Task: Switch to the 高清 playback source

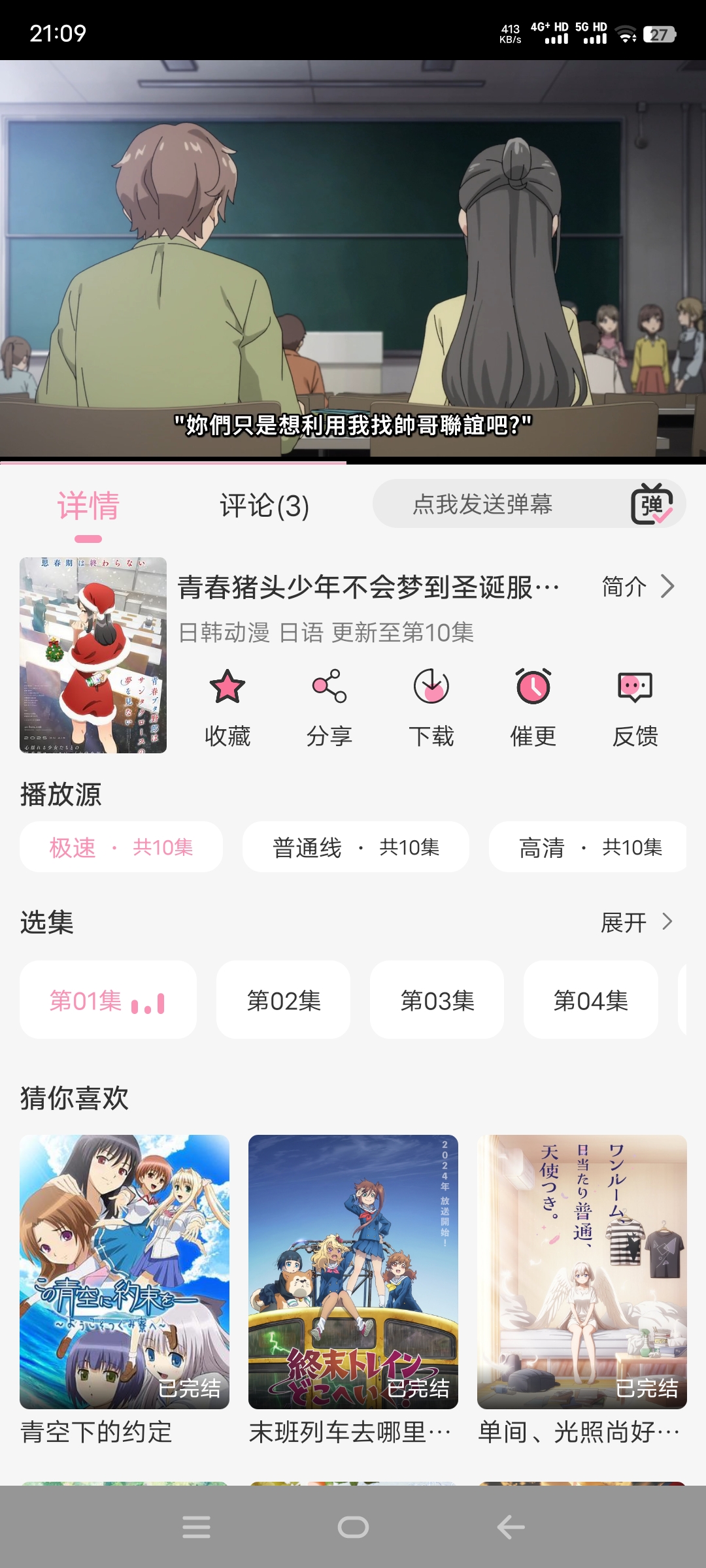Action: coord(588,847)
